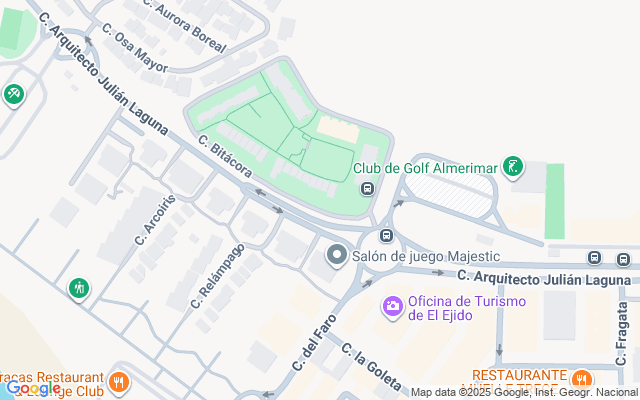This screenshot has height=400, width=640.
Task: Select the bus stop inside the roundabout
Action: (386, 235)
